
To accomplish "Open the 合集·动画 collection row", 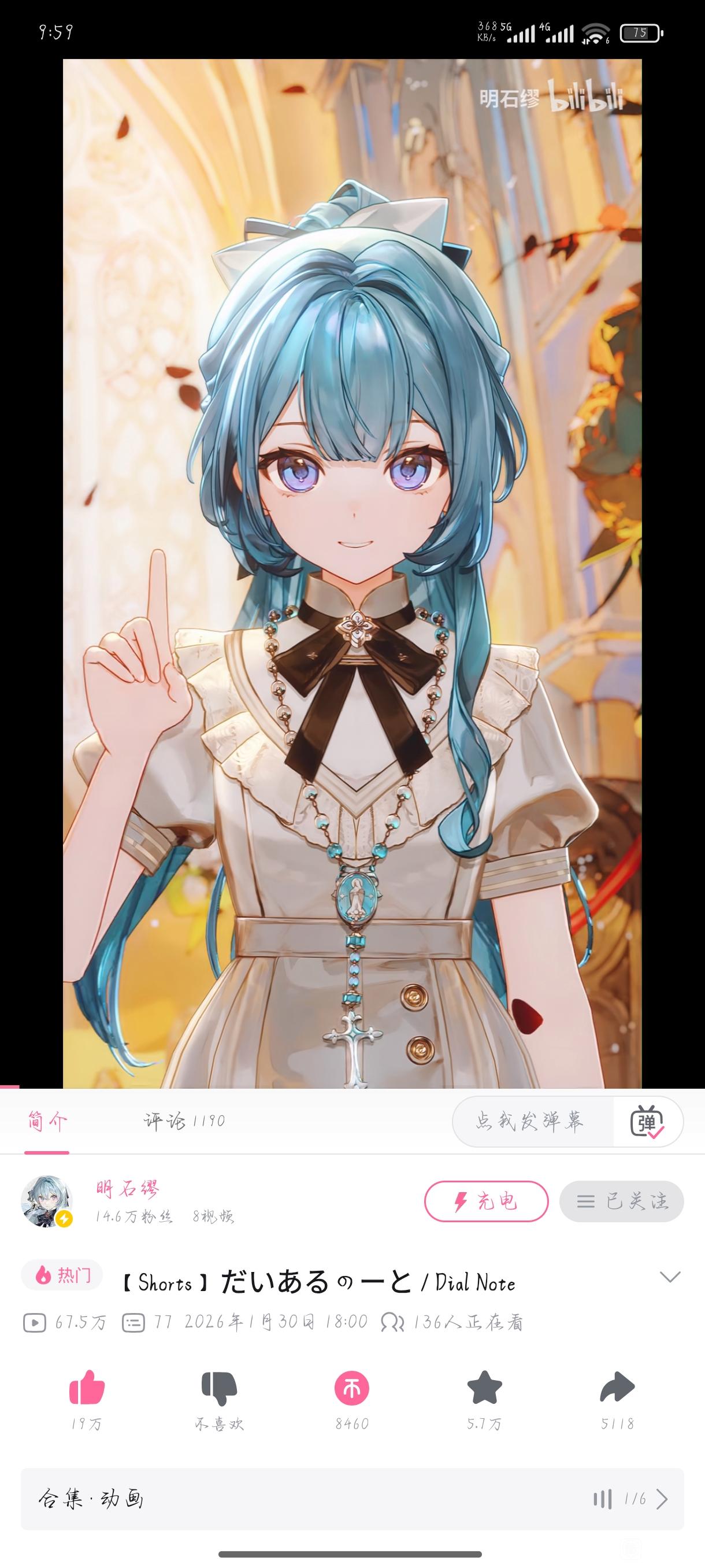I will pos(352,1499).
